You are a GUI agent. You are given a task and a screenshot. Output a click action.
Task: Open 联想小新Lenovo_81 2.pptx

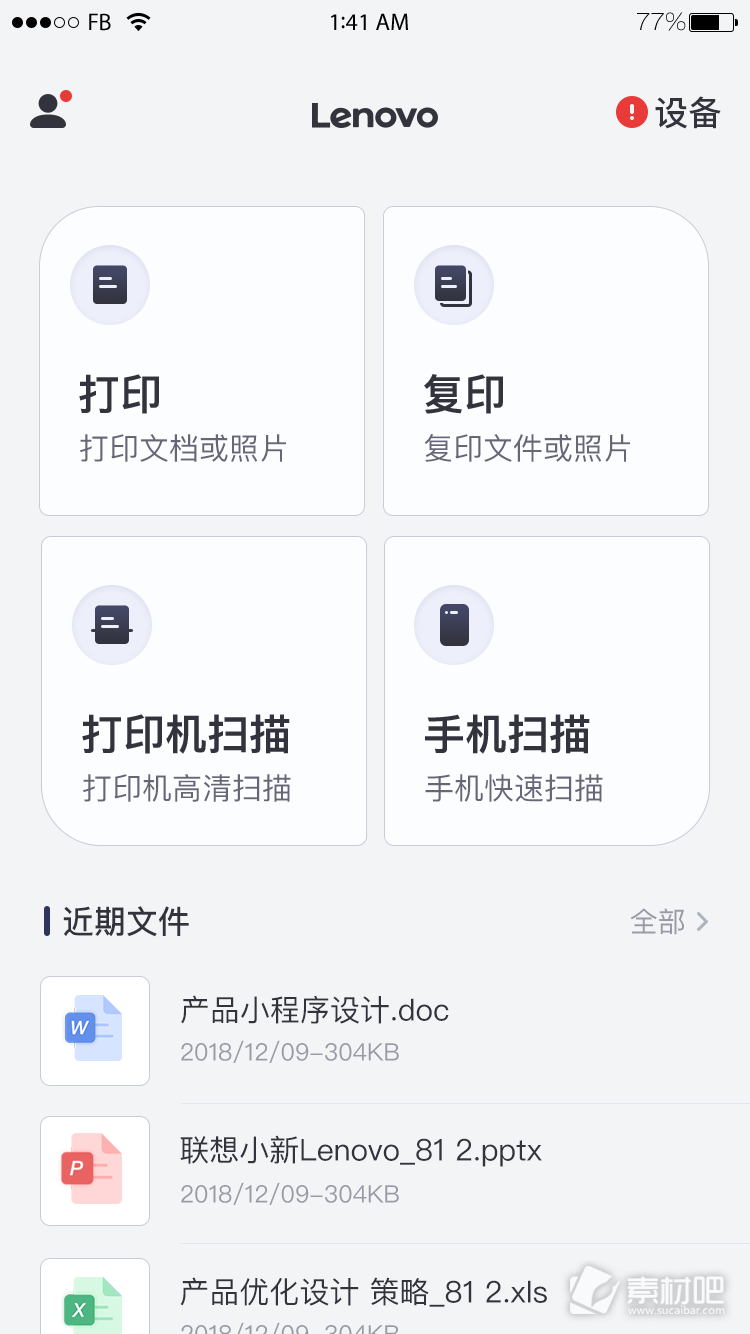pyautogui.click(x=395, y=1171)
